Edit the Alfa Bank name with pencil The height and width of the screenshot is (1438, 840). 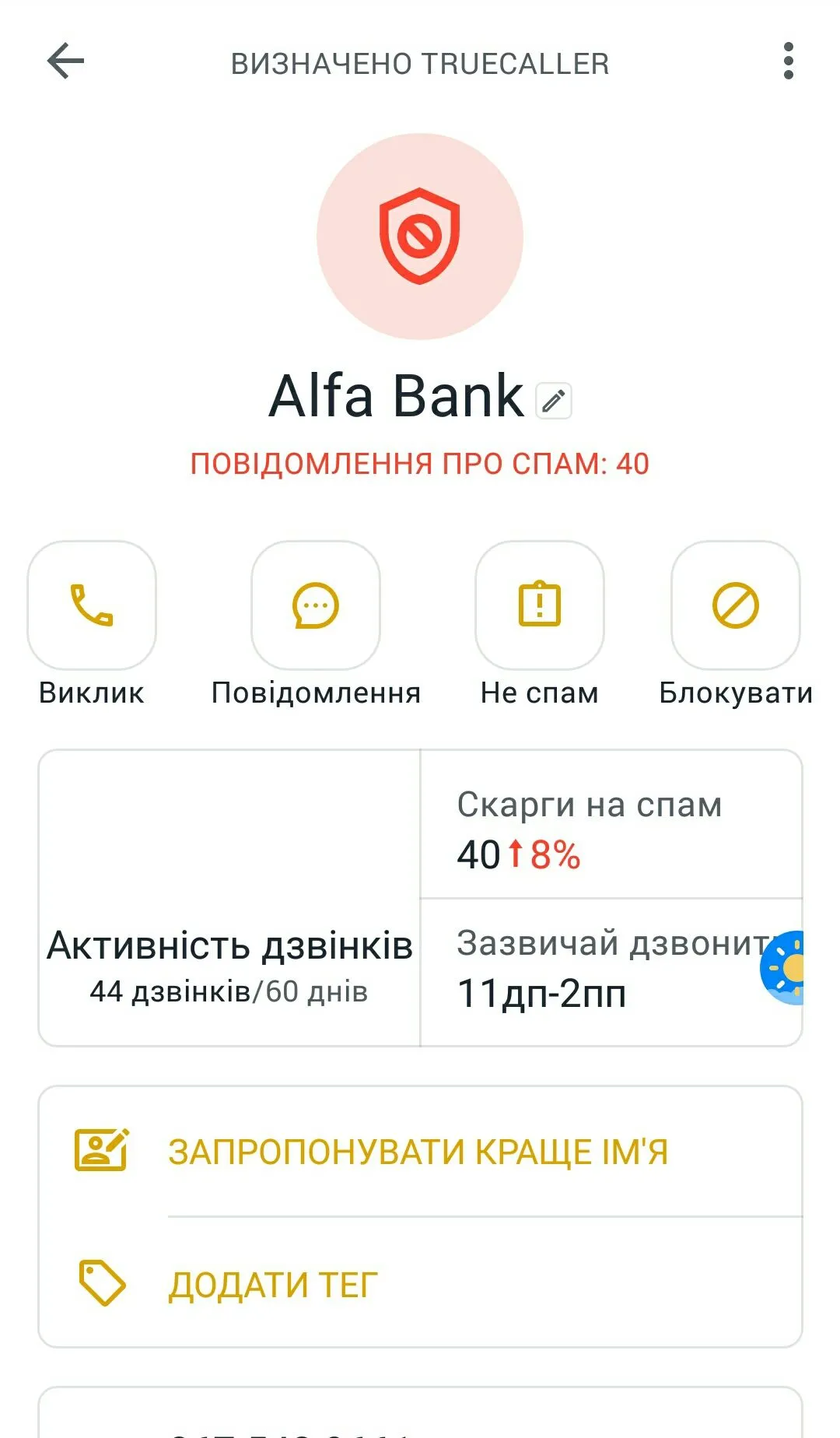click(554, 401)
